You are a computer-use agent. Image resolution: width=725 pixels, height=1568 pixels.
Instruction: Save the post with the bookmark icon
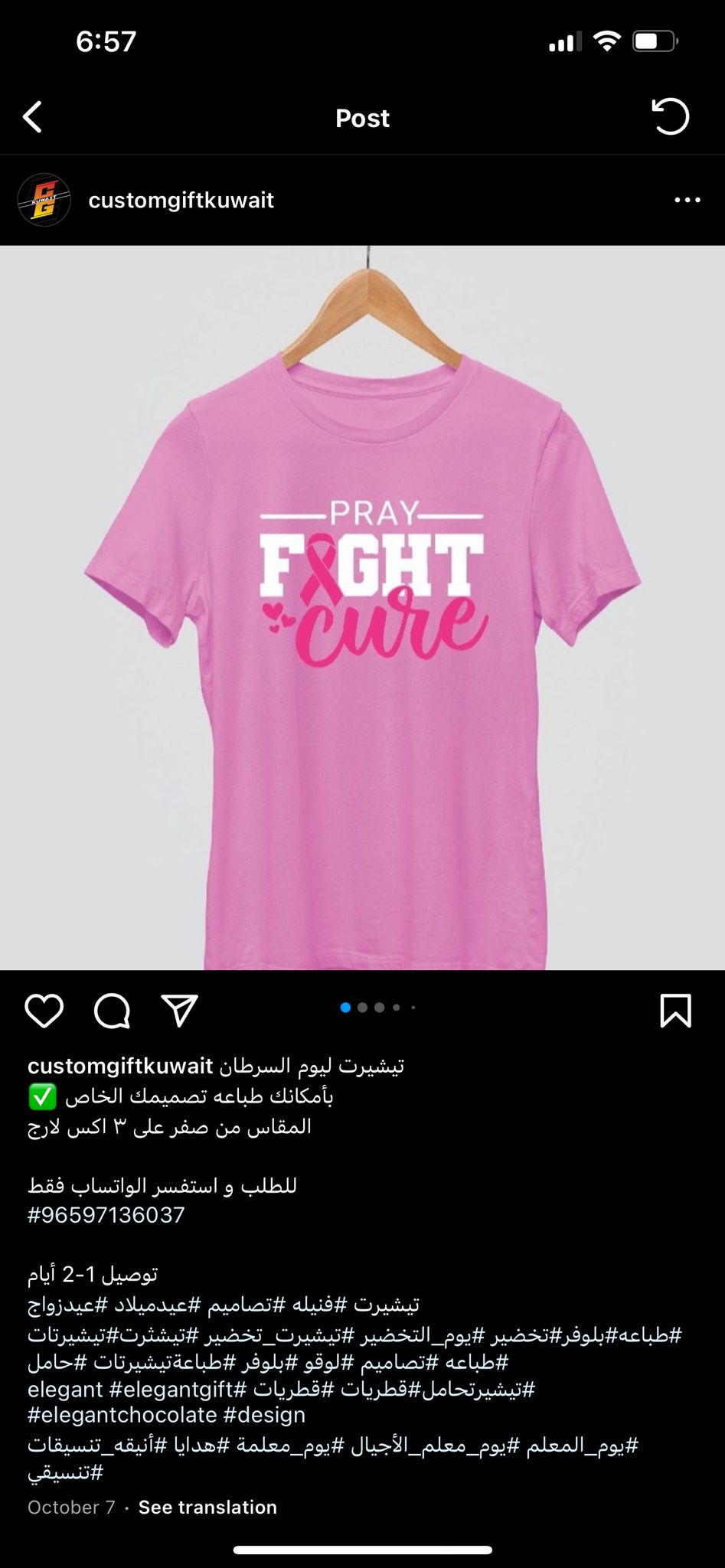pyautogui.click(x=675, y=1011)
